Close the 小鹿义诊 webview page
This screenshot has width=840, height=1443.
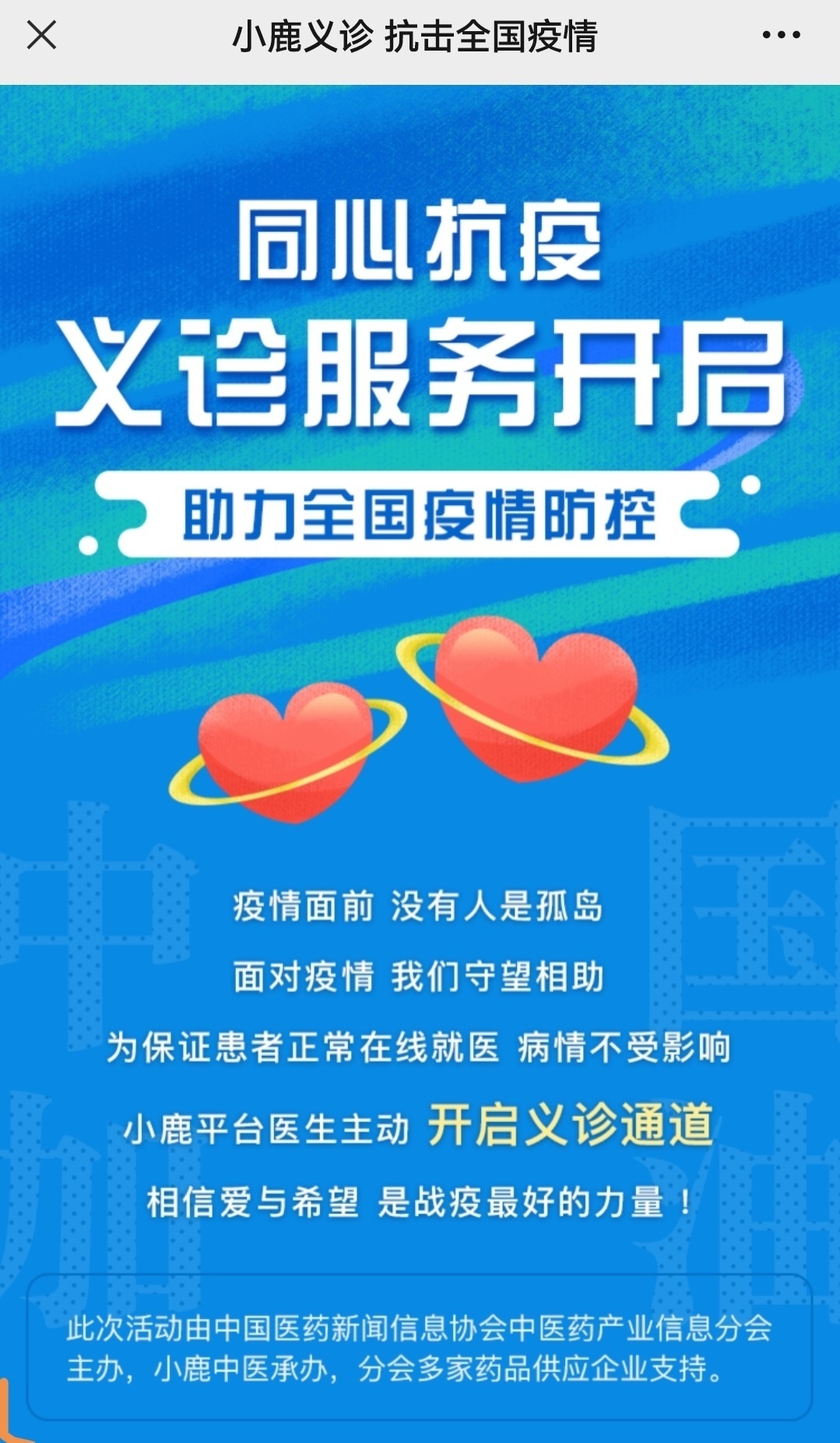point(41,35)
